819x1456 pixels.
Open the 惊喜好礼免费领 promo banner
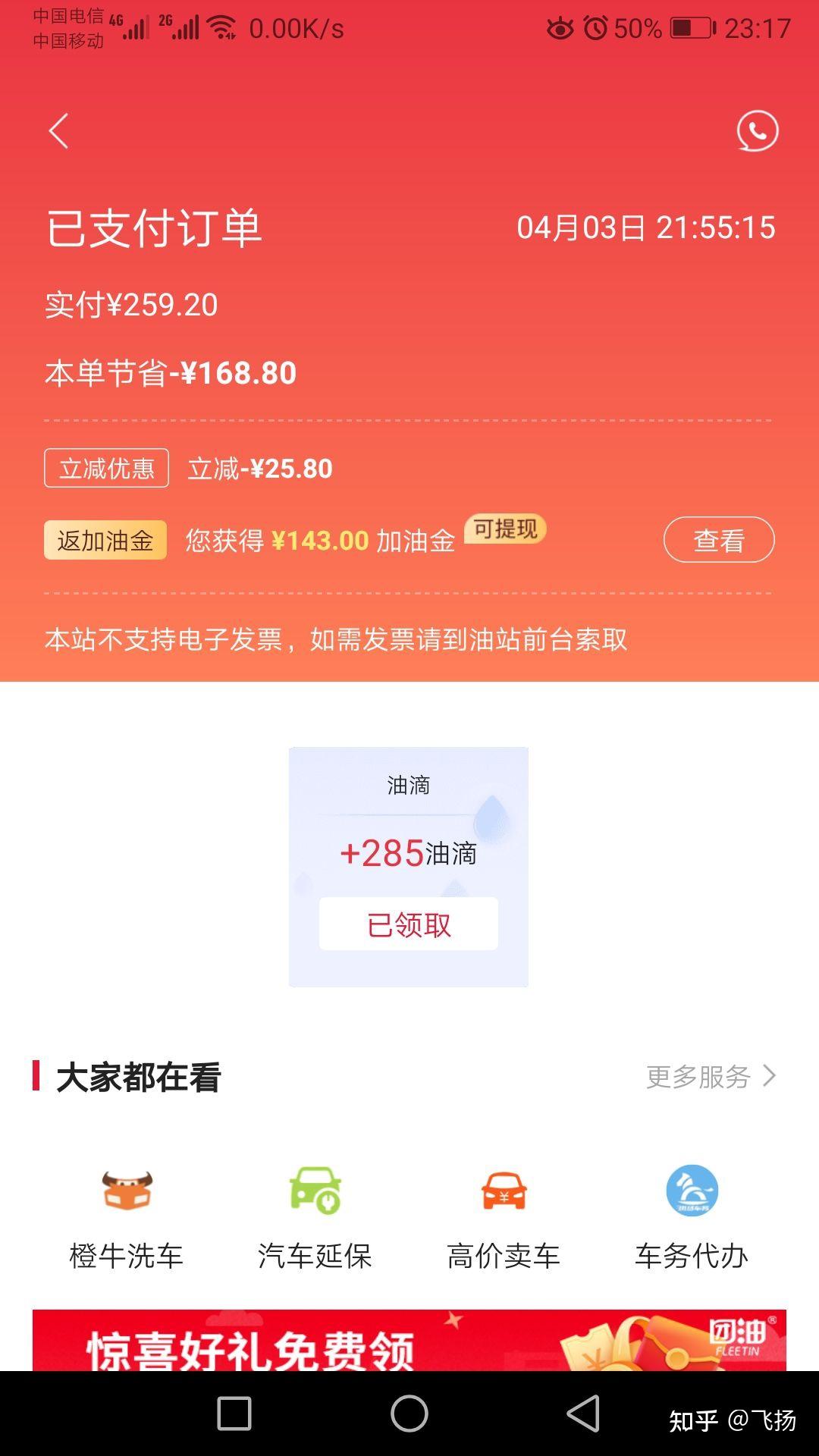pos(409,1340)
